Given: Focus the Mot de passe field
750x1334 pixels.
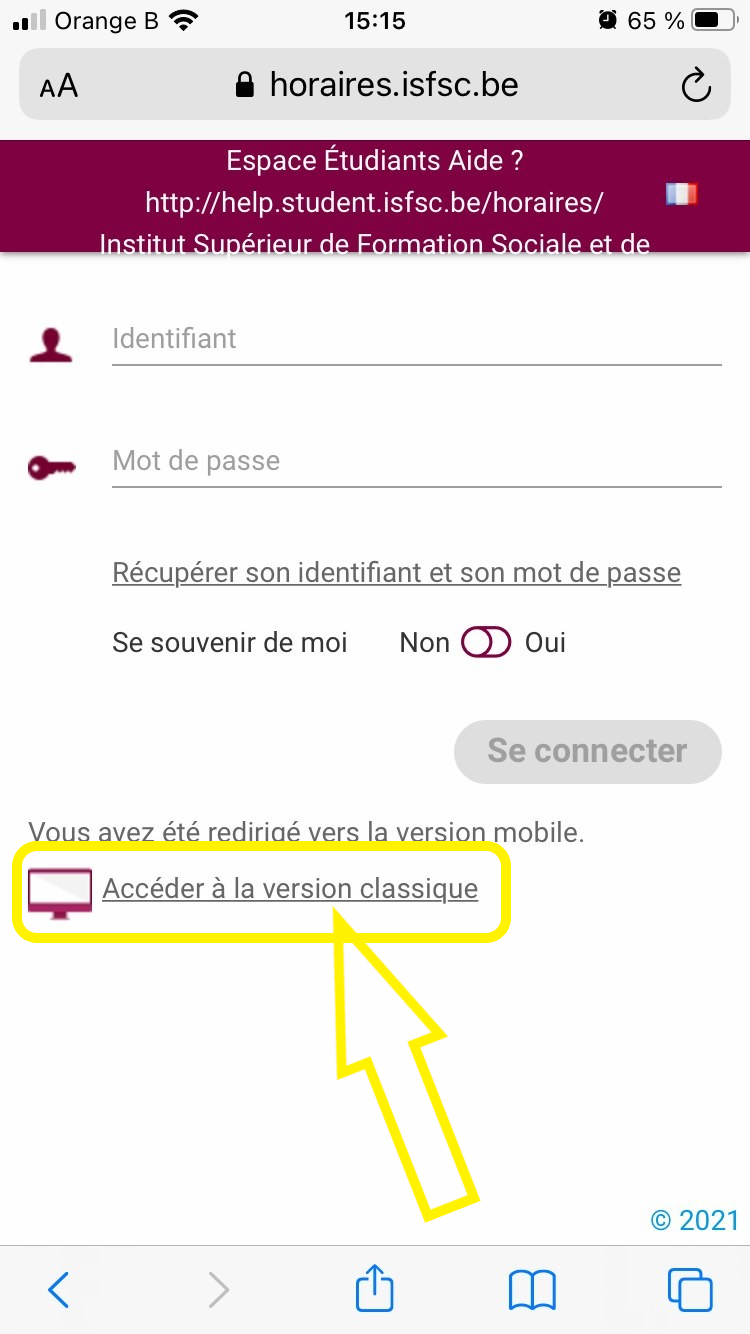Looking at the screenshot, I should pos(416,462).
